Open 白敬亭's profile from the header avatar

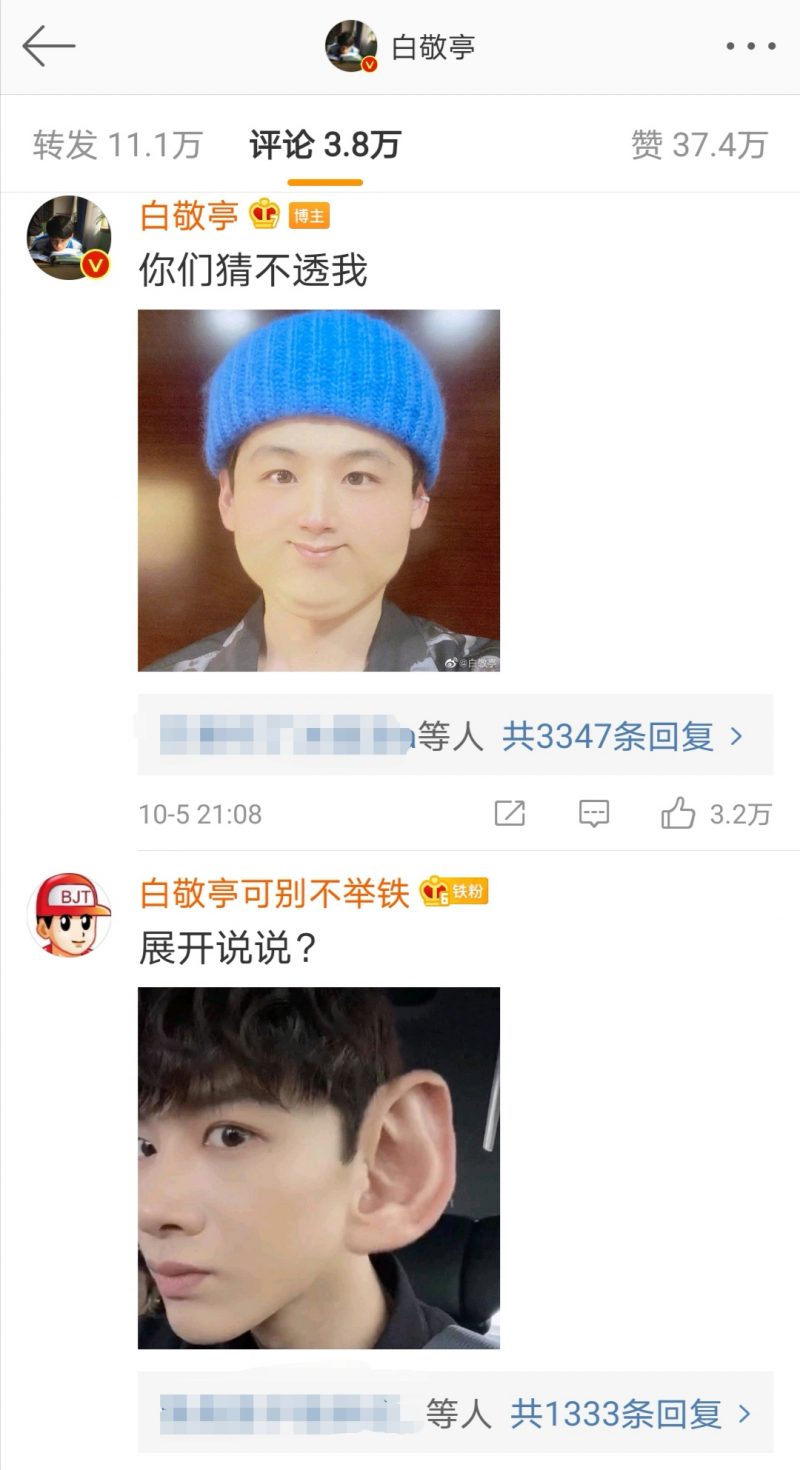pos(351,47)
